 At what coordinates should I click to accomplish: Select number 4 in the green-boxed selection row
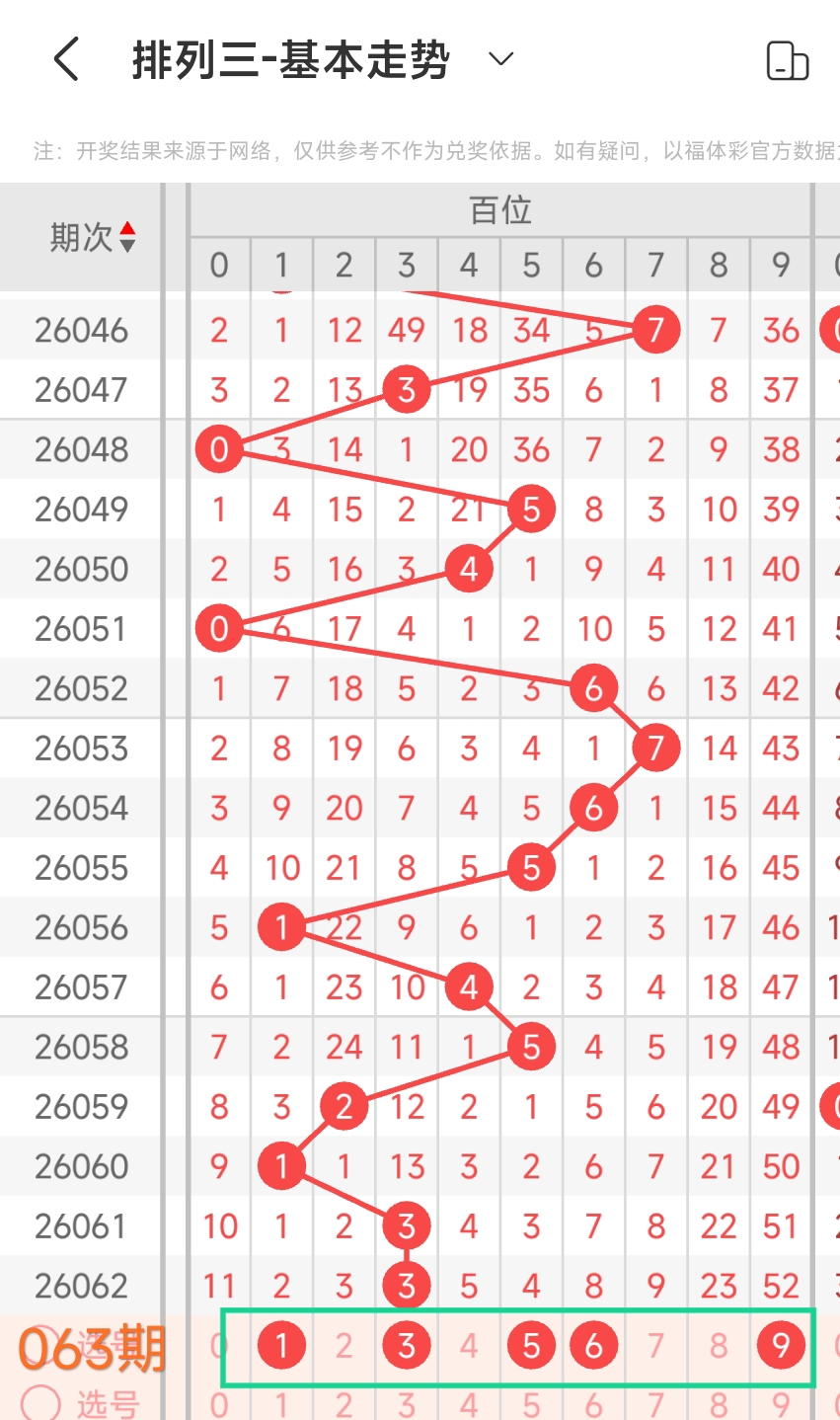point(469,1345)
